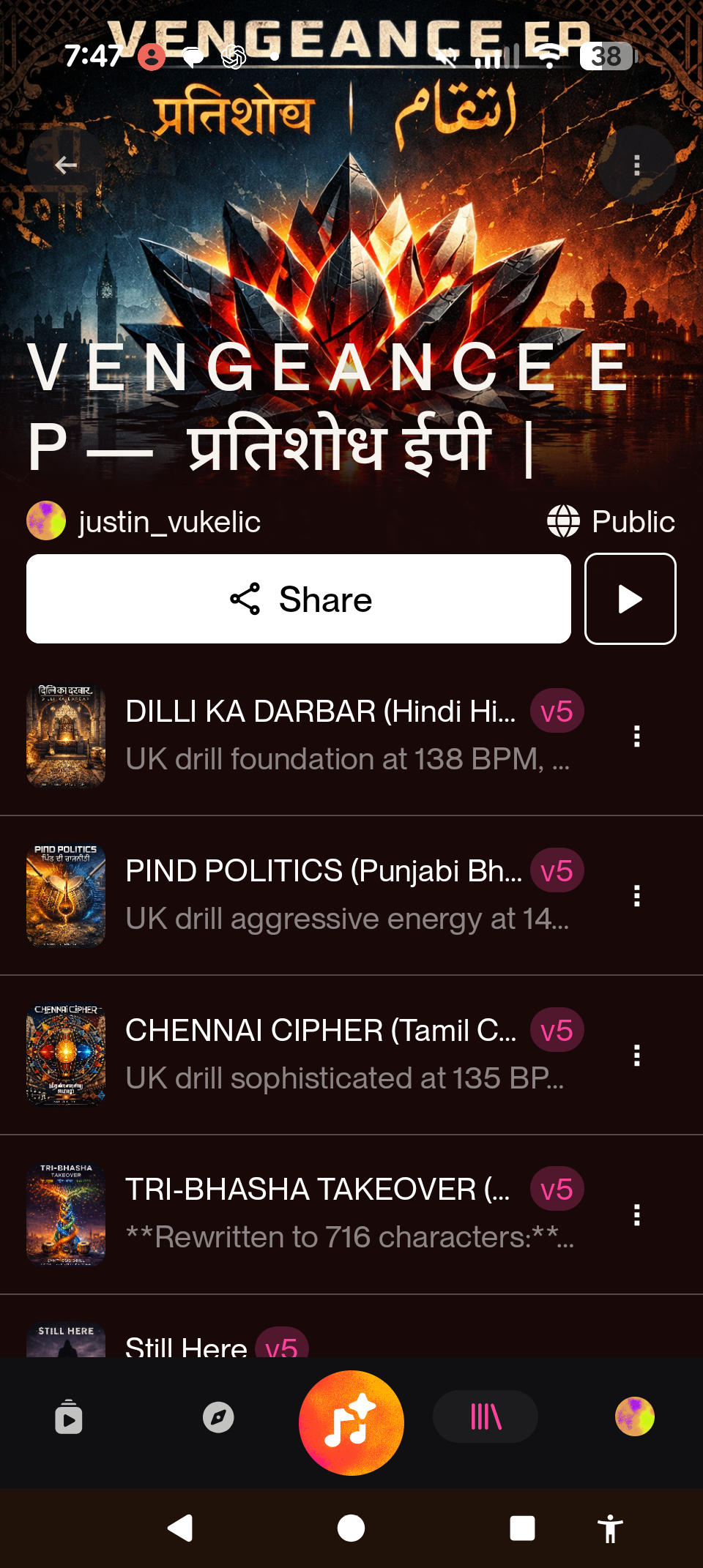Switch to the Library tab
Viewport: 703px width, 1568px height.
[486, 1417]
